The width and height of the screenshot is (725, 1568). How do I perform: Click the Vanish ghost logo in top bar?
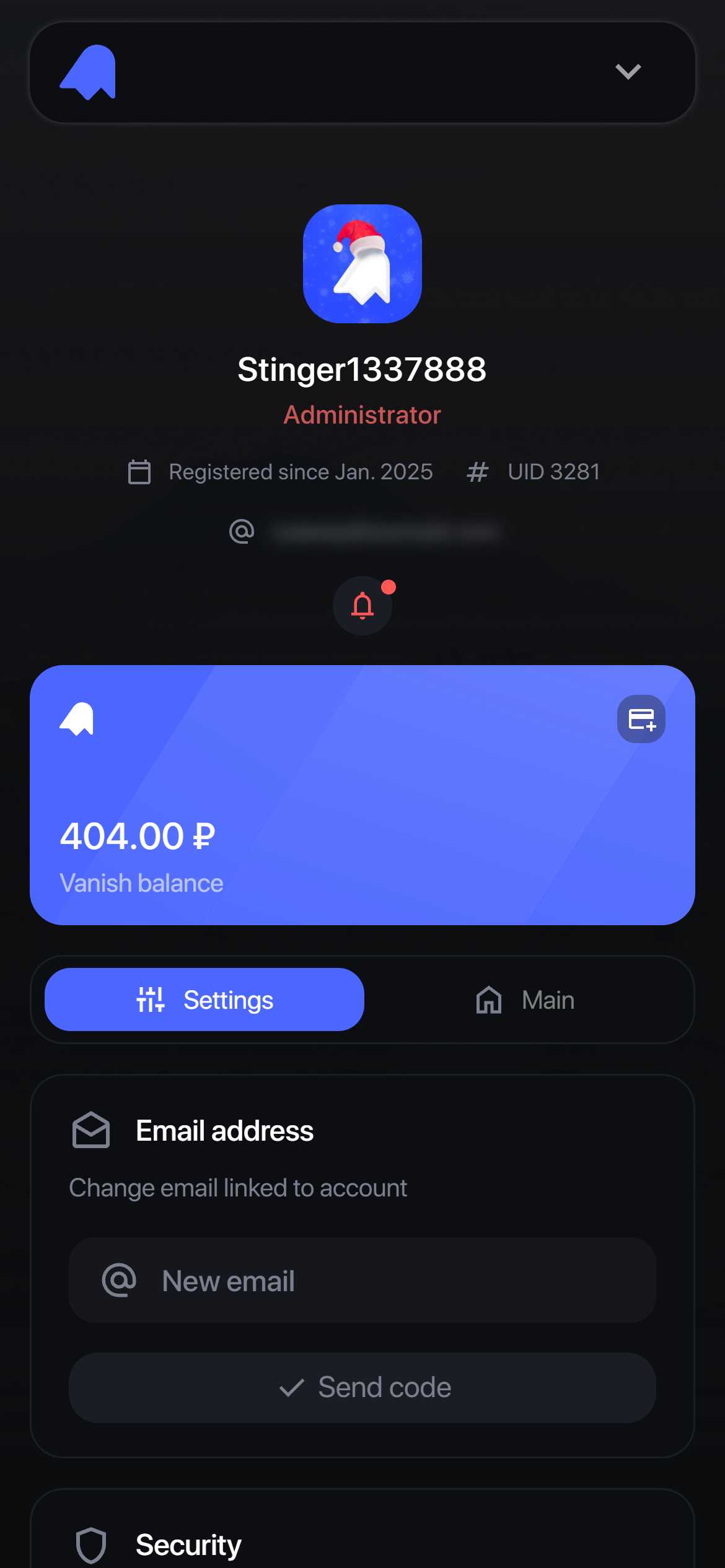(x=88, y=71)
